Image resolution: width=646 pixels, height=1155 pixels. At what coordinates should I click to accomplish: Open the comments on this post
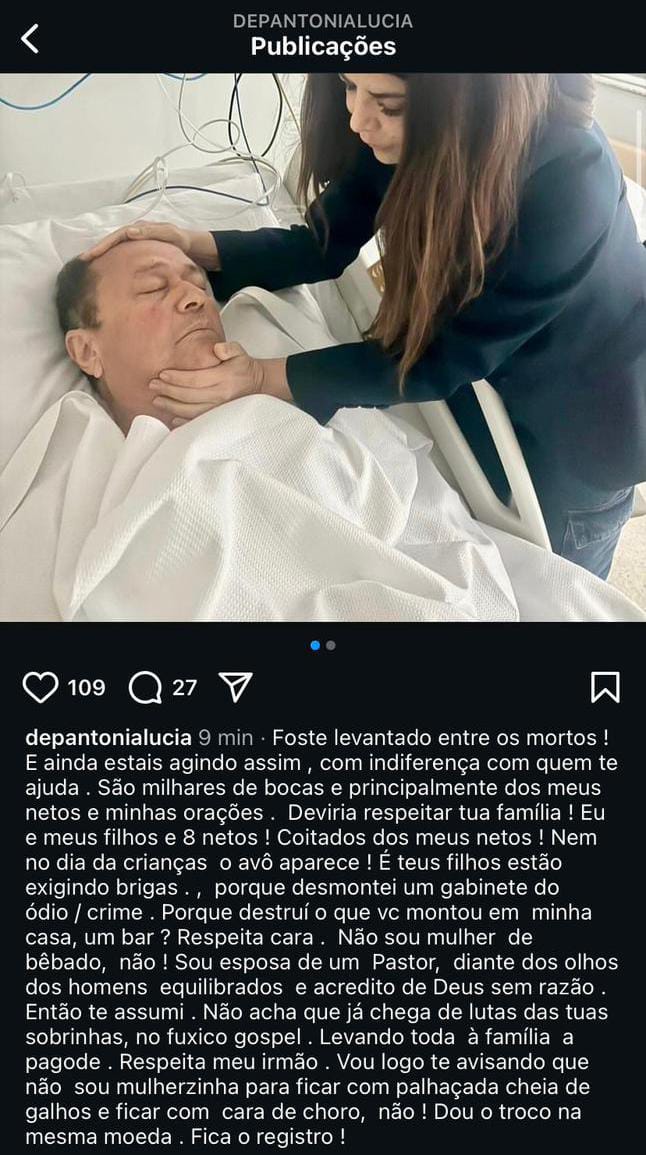[146, 687]
